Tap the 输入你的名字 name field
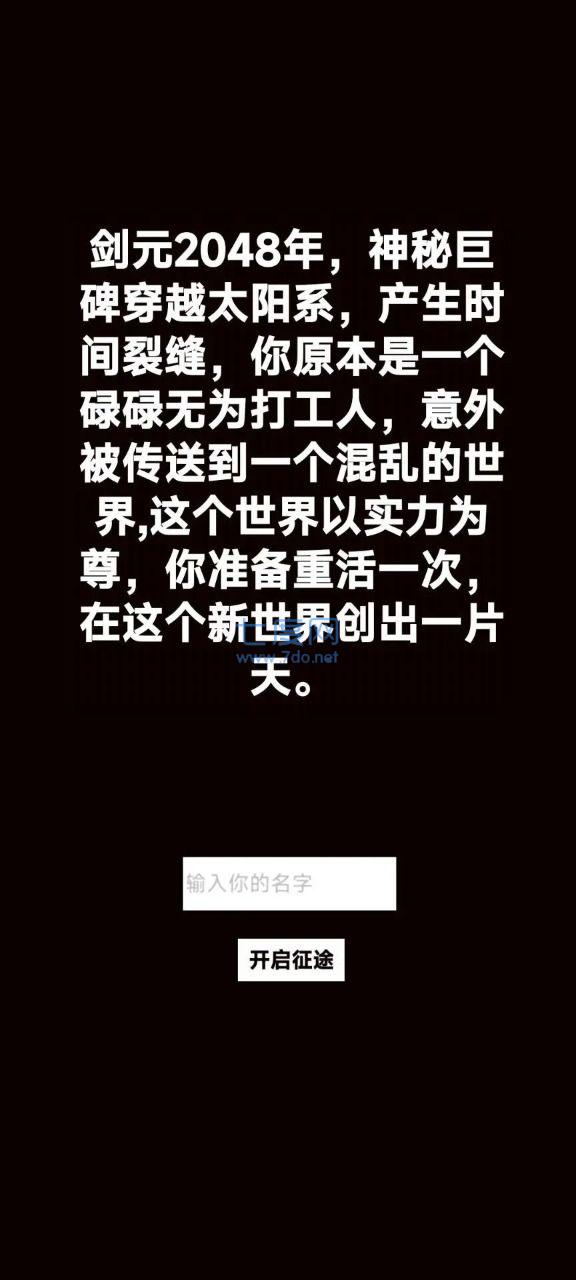Image resolution: width=576 pixels, height=1280 pixels. (289, 883)
